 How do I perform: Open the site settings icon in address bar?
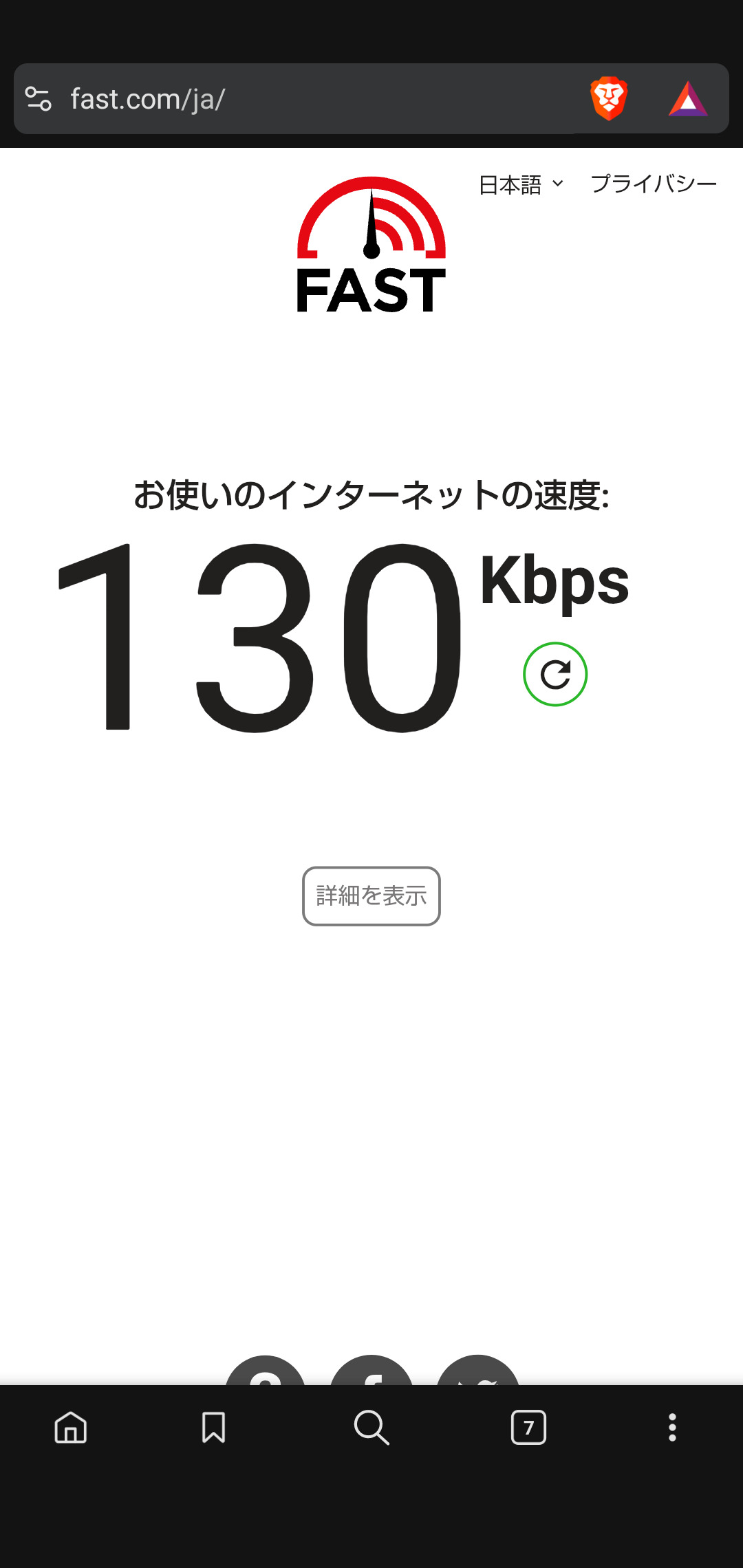pyautogui.click(x=39, y=99)
